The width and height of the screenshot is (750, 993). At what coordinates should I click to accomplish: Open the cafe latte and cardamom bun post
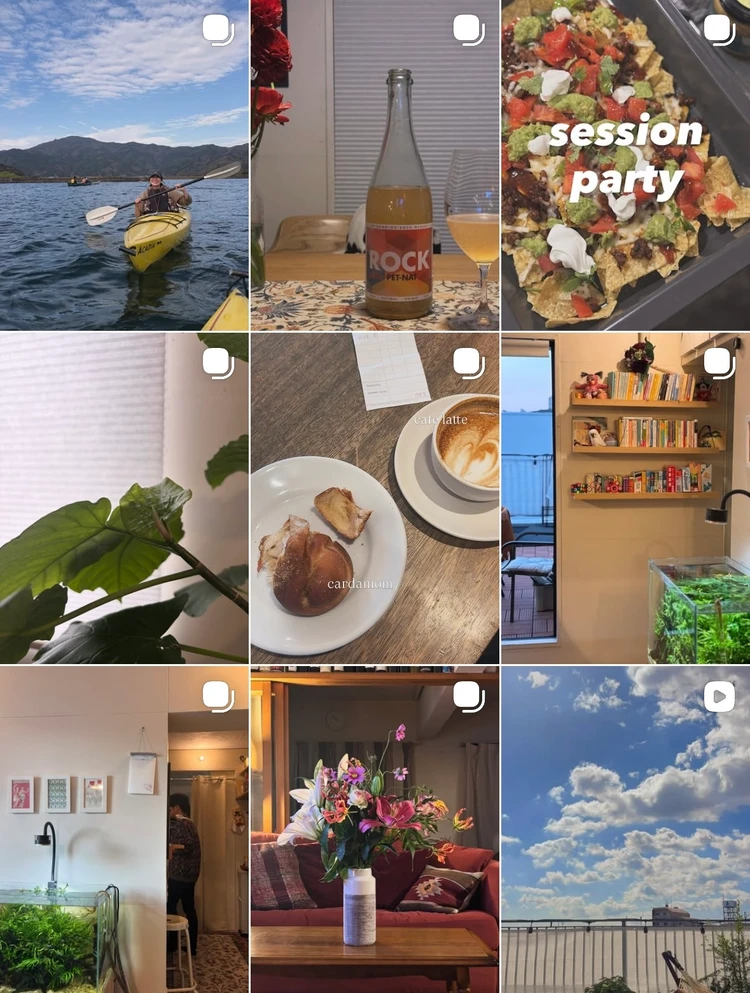tap(375, 498)
